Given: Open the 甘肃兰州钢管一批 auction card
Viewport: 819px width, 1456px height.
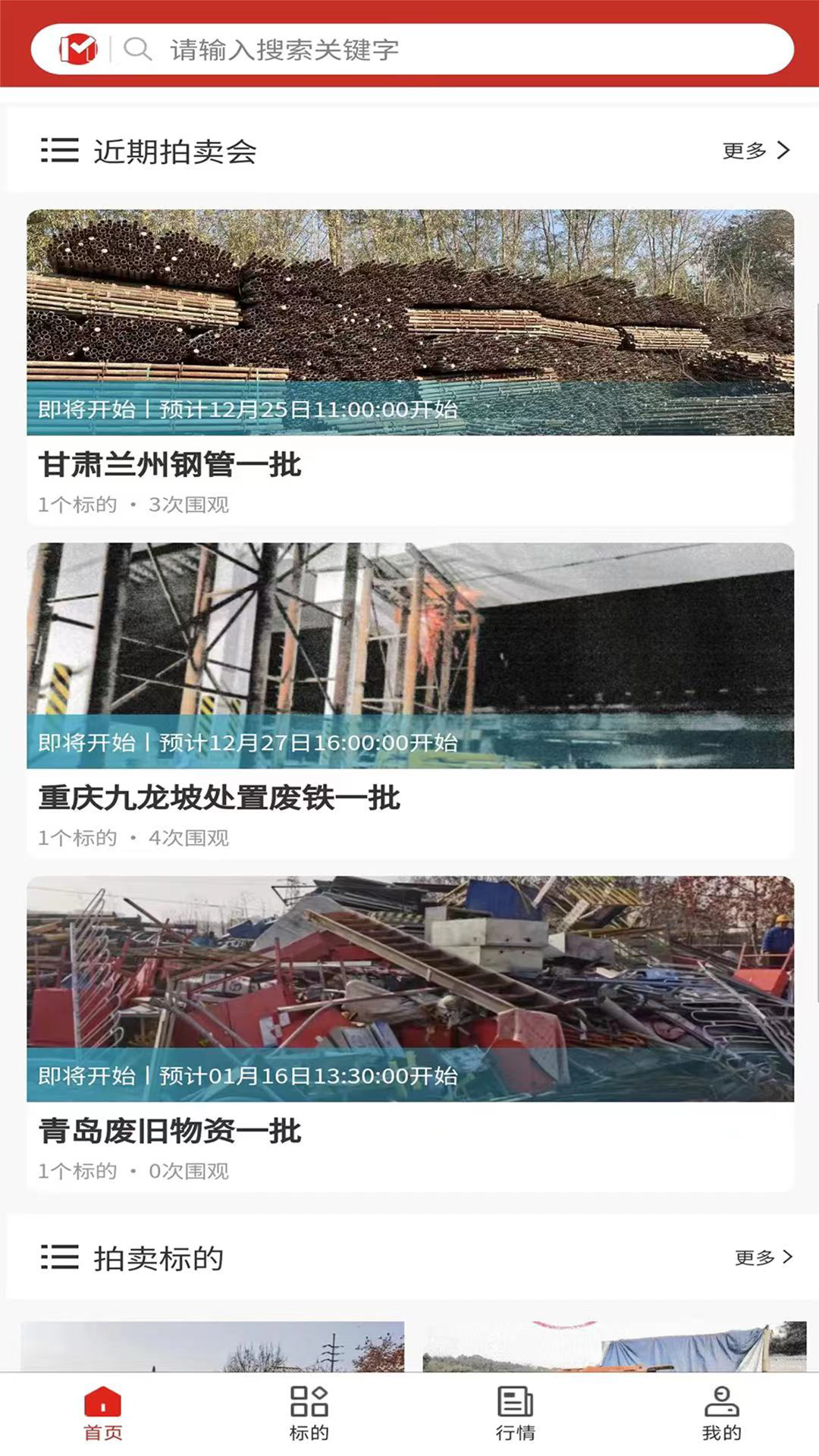Looking at the screenshot, I should click(409, 364).
